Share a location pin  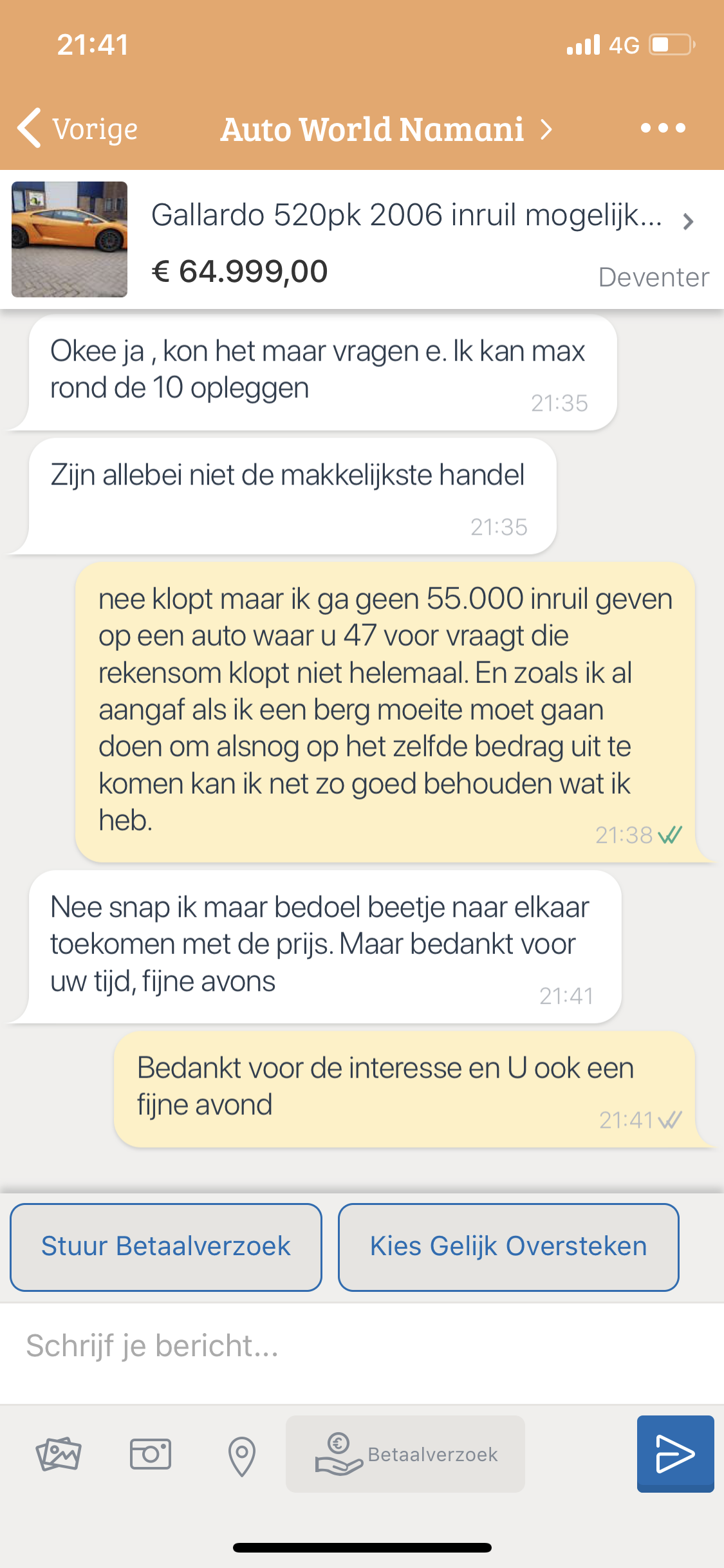click(x=242, y=1455)
